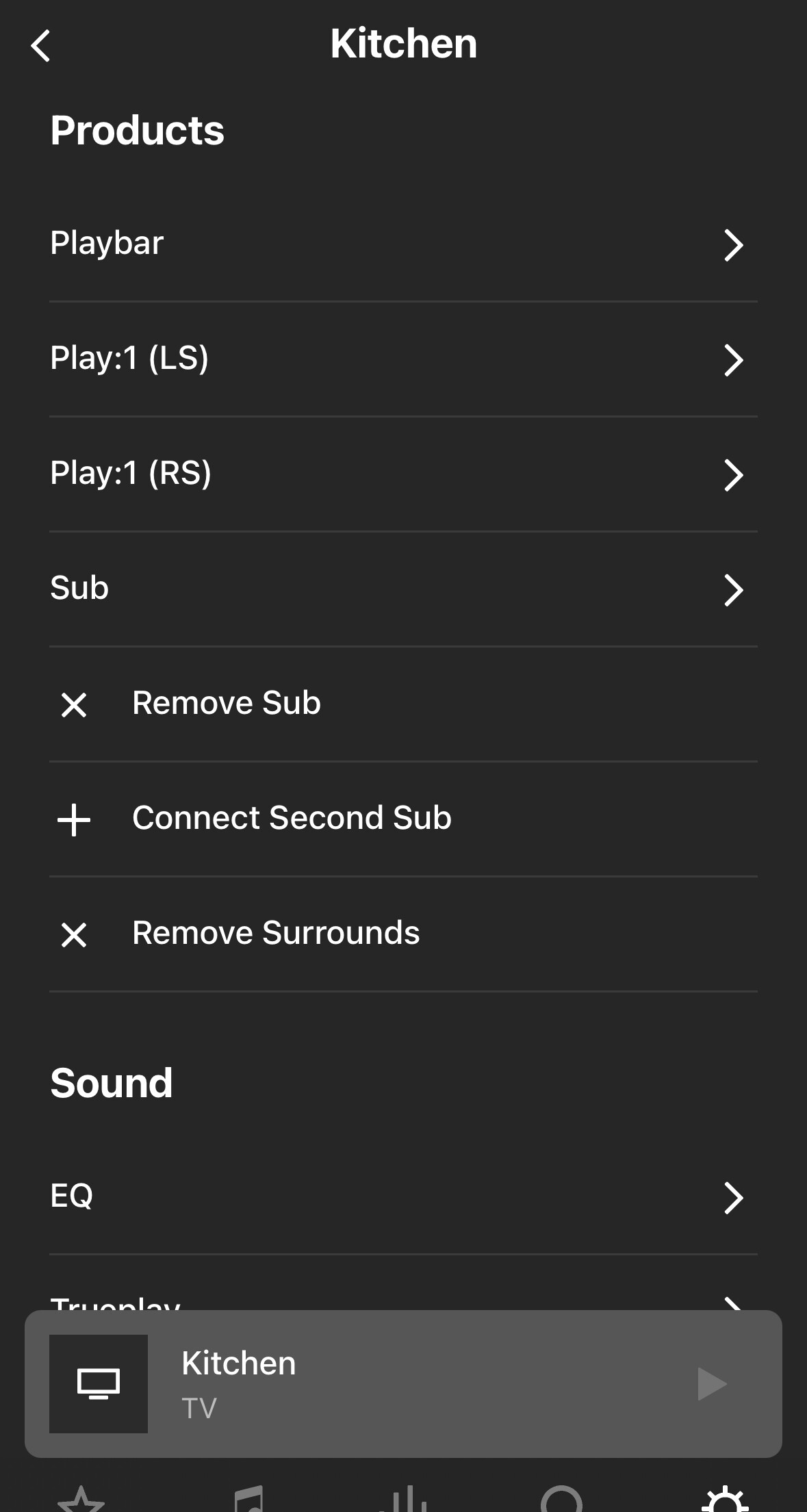The width and height of the screenshot is (807, 1512).
Task: Switch to the music note tab
Action: 248,1499
